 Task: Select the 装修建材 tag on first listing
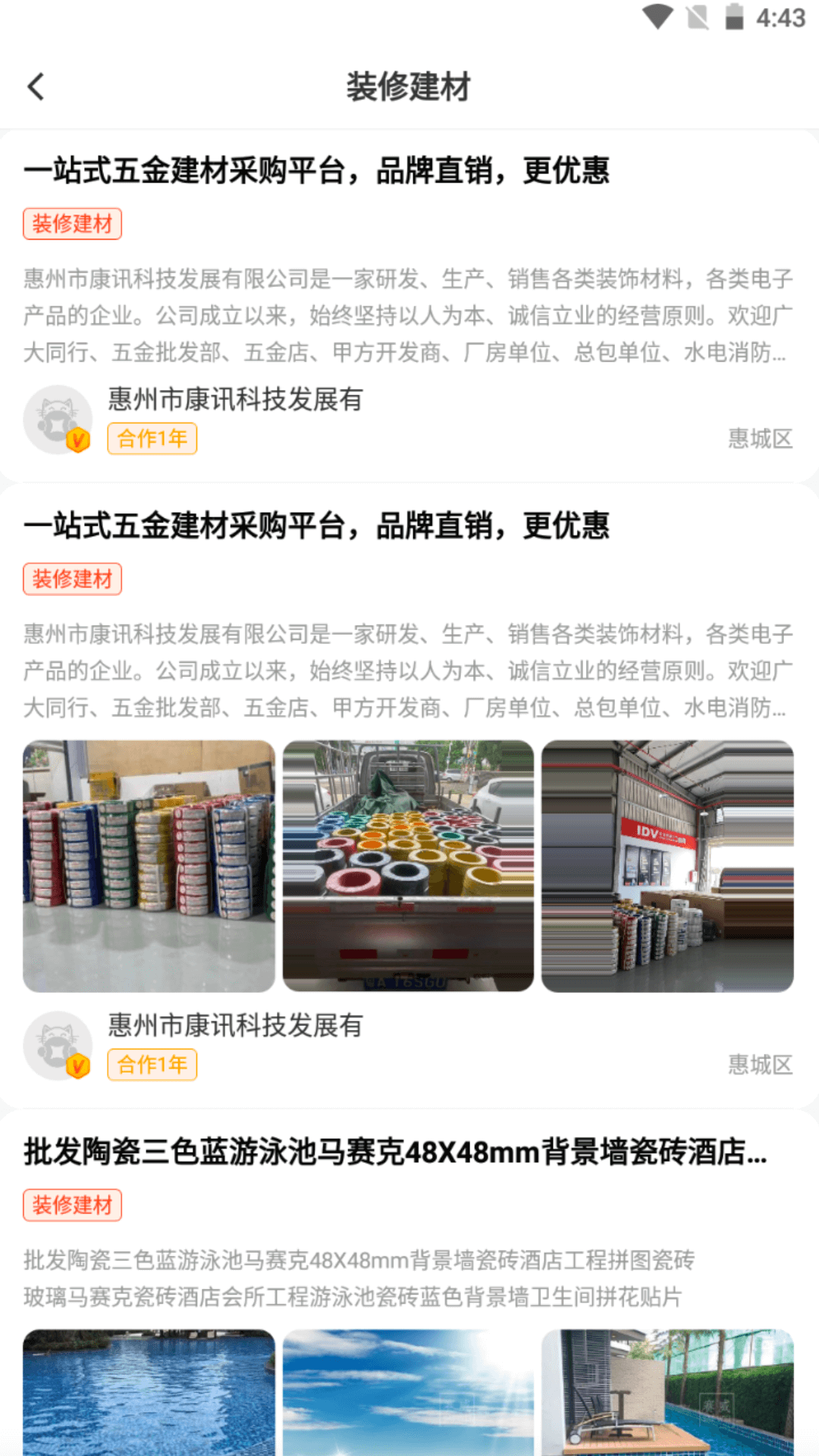pyautogui.click(x=72, y=224)
